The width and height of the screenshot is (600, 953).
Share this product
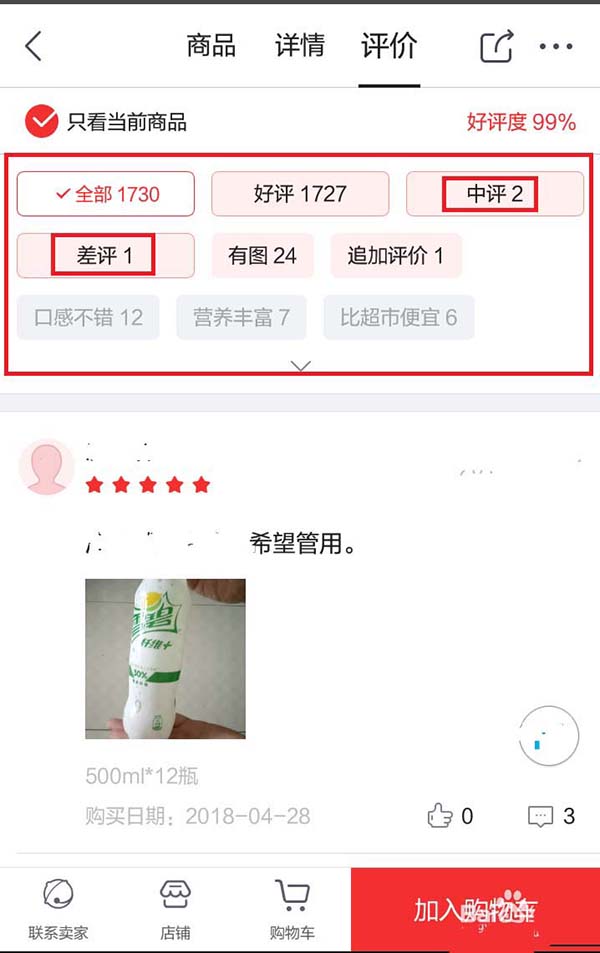click(496, 46)
